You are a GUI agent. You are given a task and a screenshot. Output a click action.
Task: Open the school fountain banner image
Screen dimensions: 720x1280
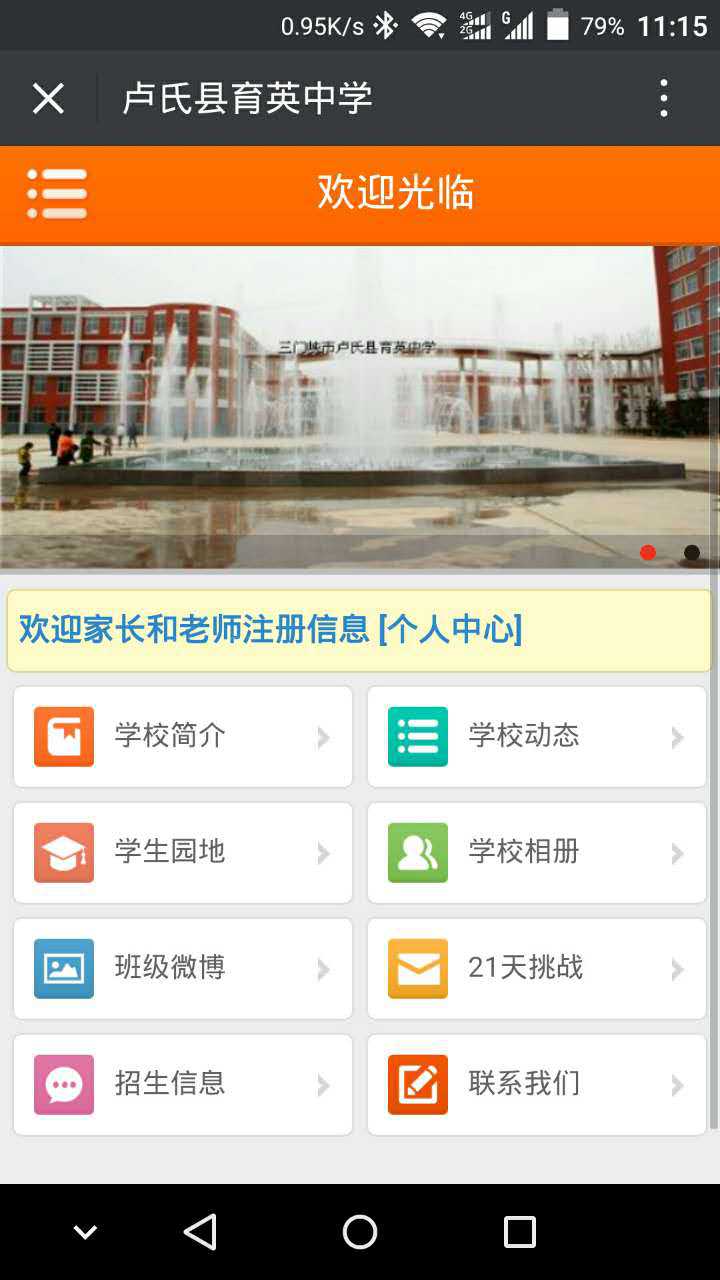pyautogui.click(x=360, y=400)
